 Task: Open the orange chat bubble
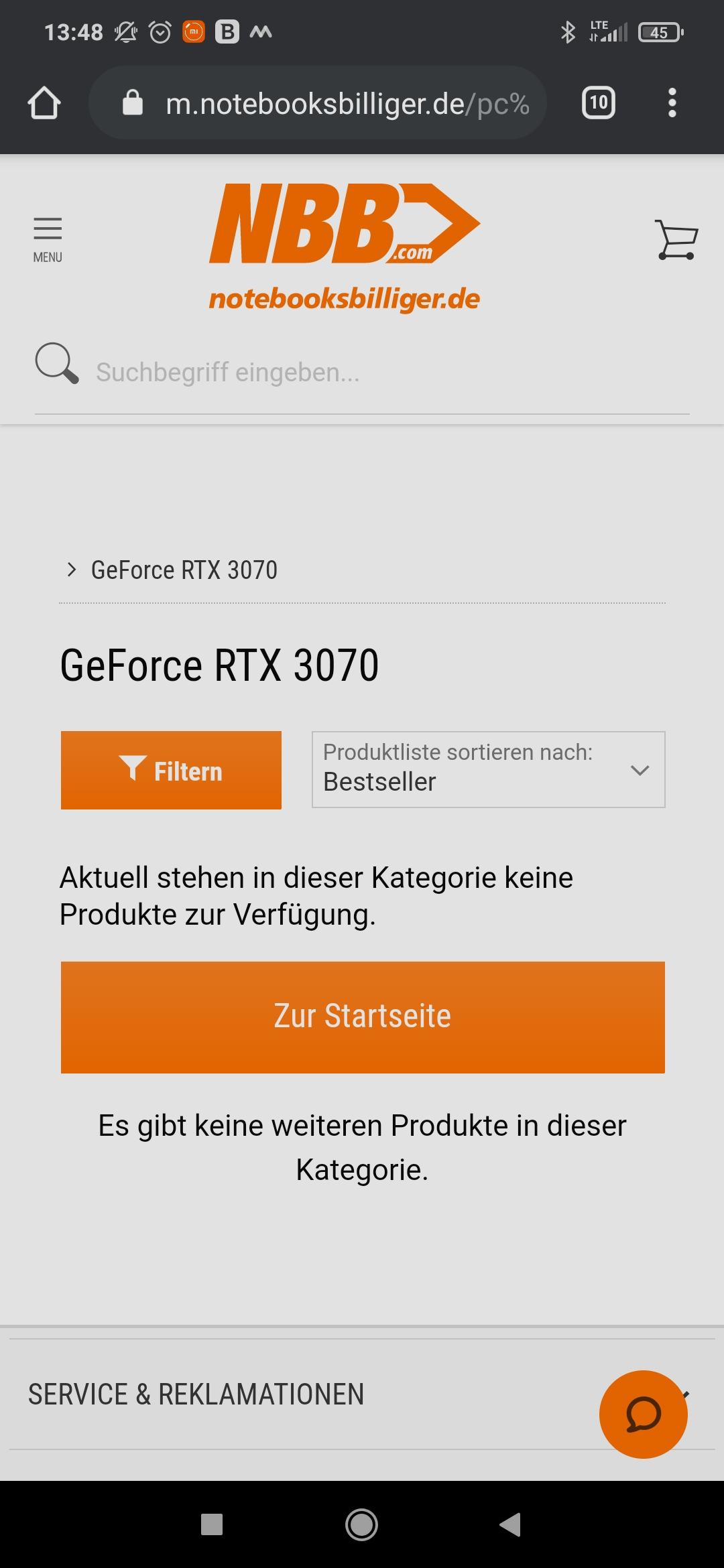click(x=643, y=1414)
